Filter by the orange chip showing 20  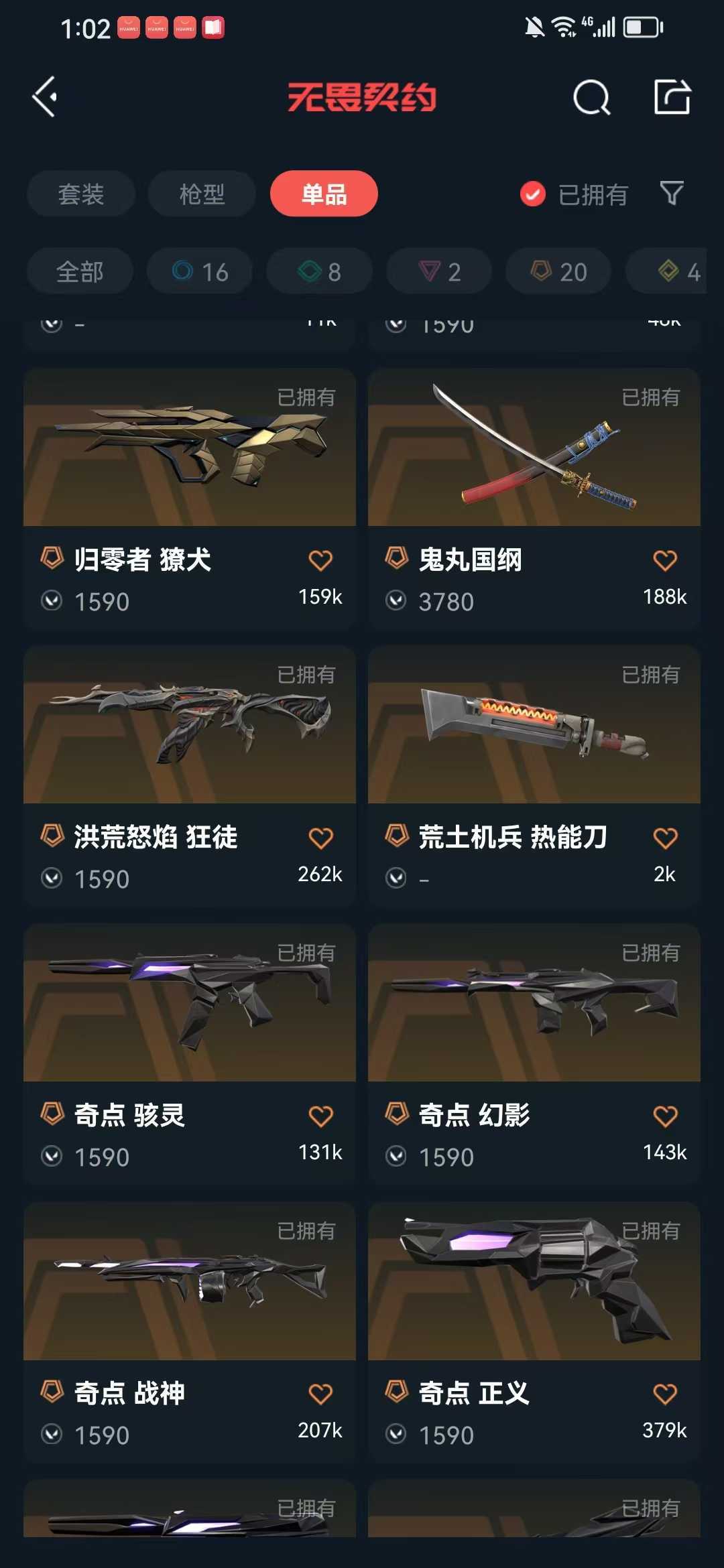tap(558, 271)
